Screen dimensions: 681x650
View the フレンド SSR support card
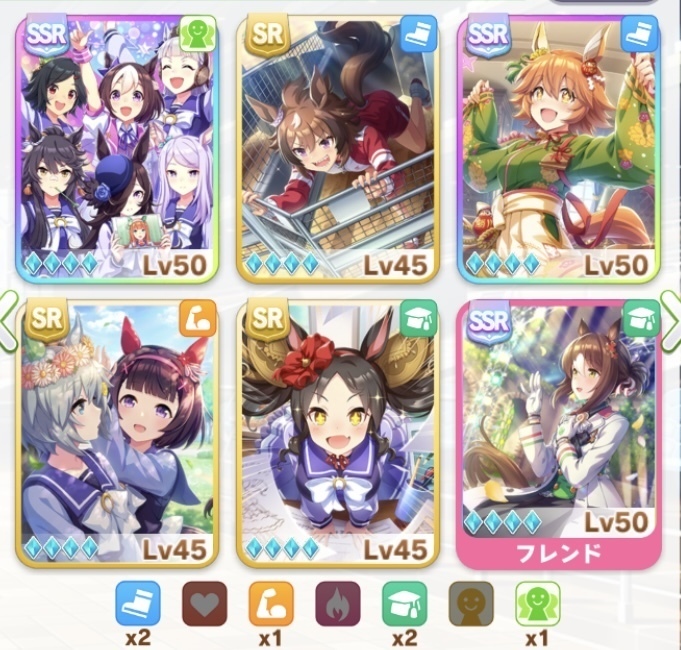[558, 432]
